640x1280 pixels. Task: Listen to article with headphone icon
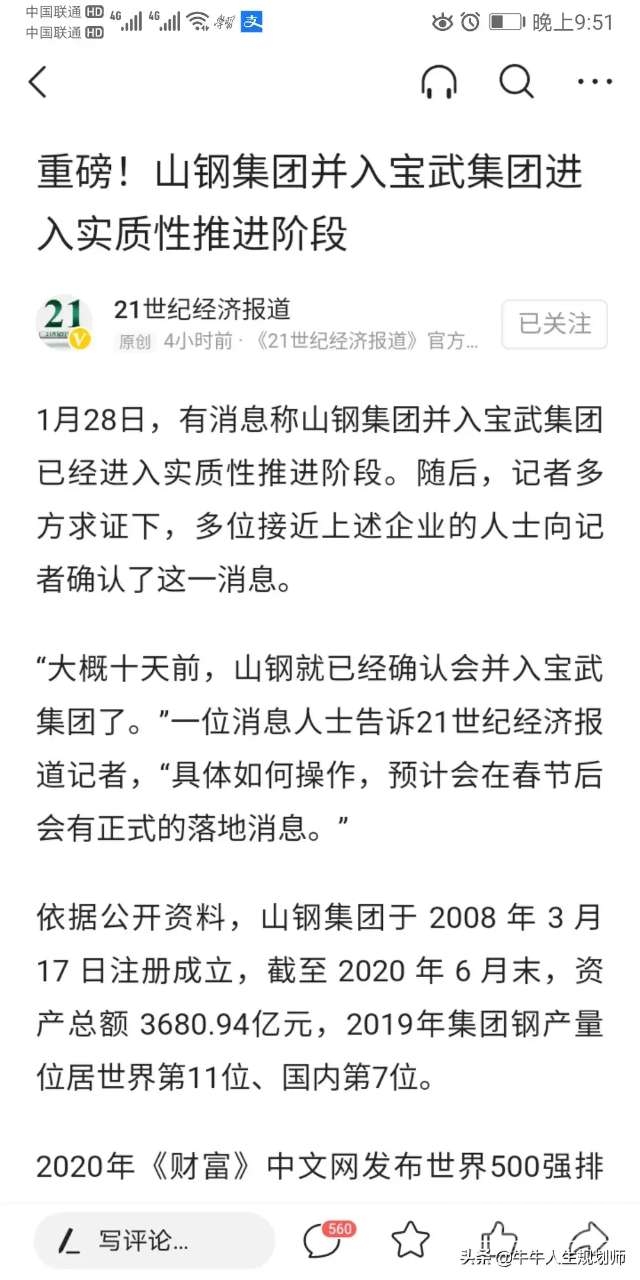tap(439, 82)
